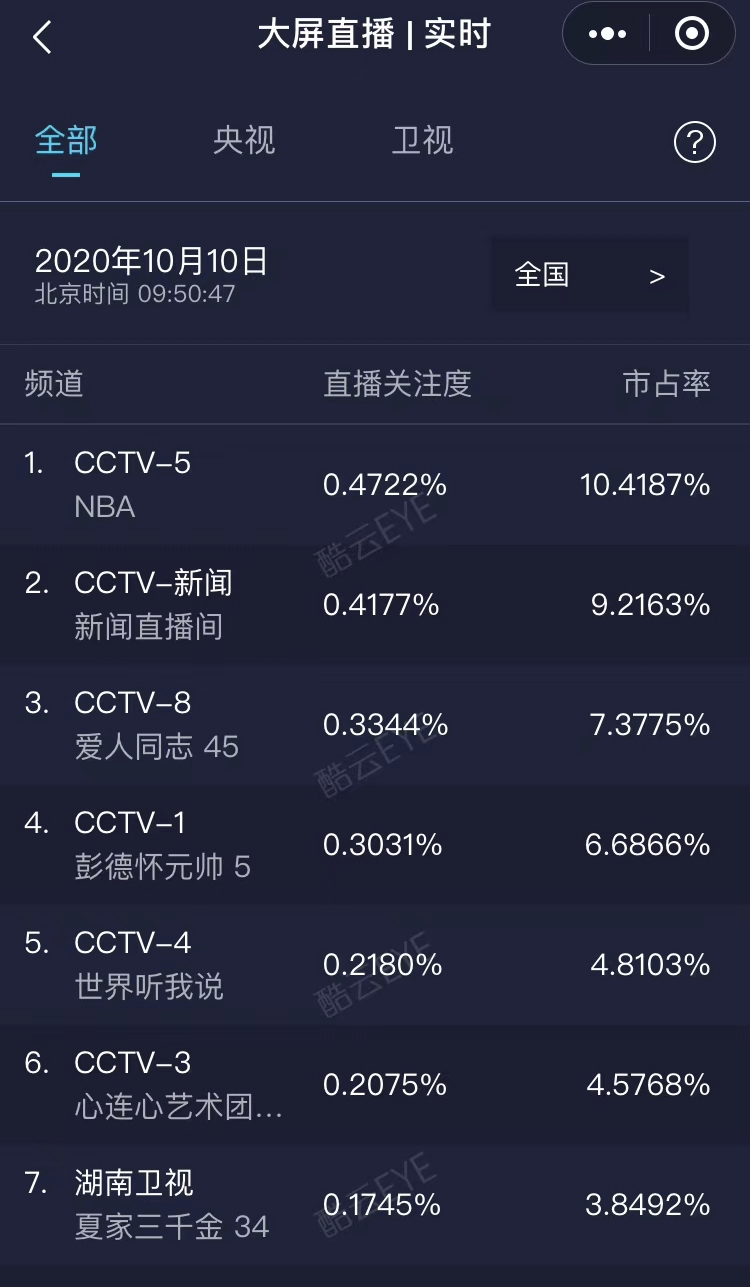
Task: Select the 全部 tab
Action: [66, 141]
